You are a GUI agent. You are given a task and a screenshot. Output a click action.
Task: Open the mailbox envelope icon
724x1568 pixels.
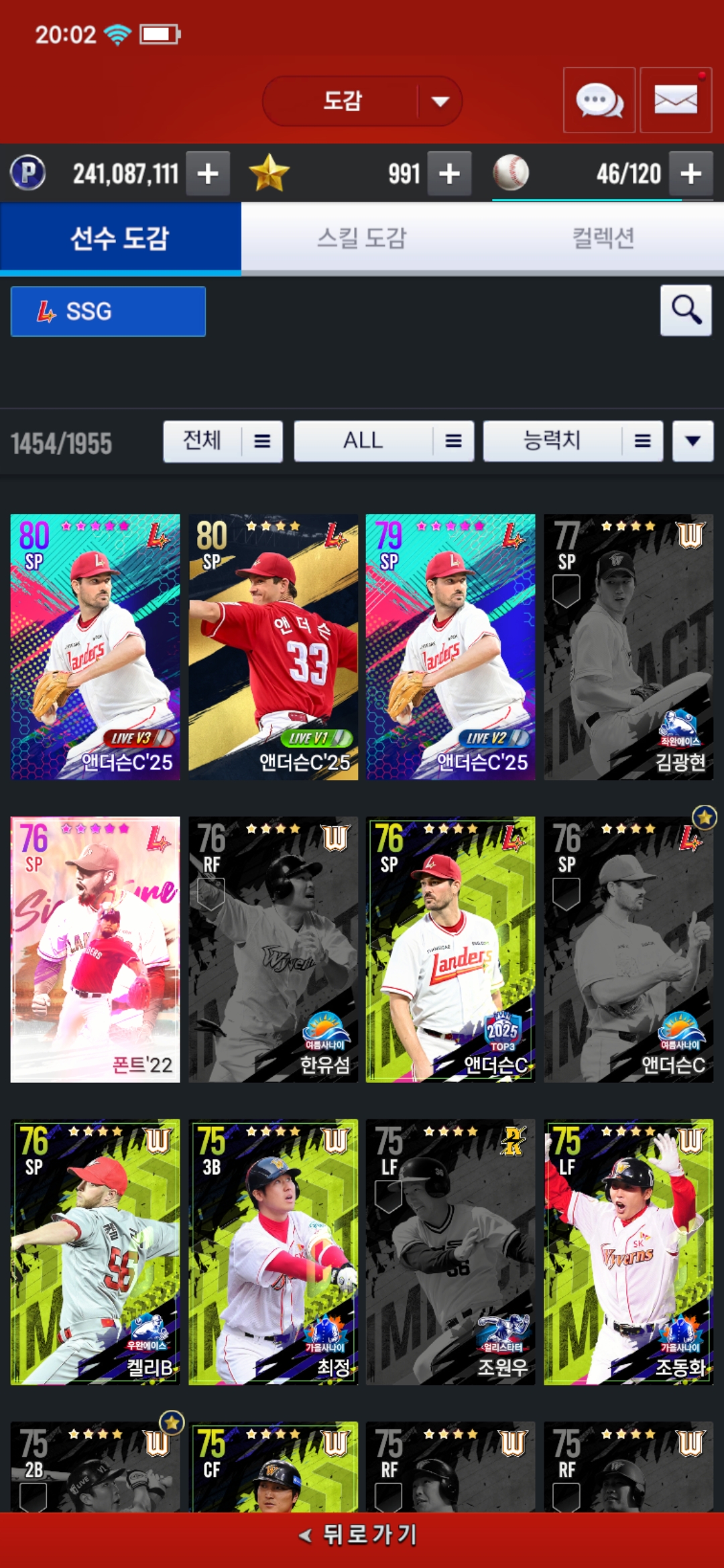pyautogui.click(x=675, y=101)
